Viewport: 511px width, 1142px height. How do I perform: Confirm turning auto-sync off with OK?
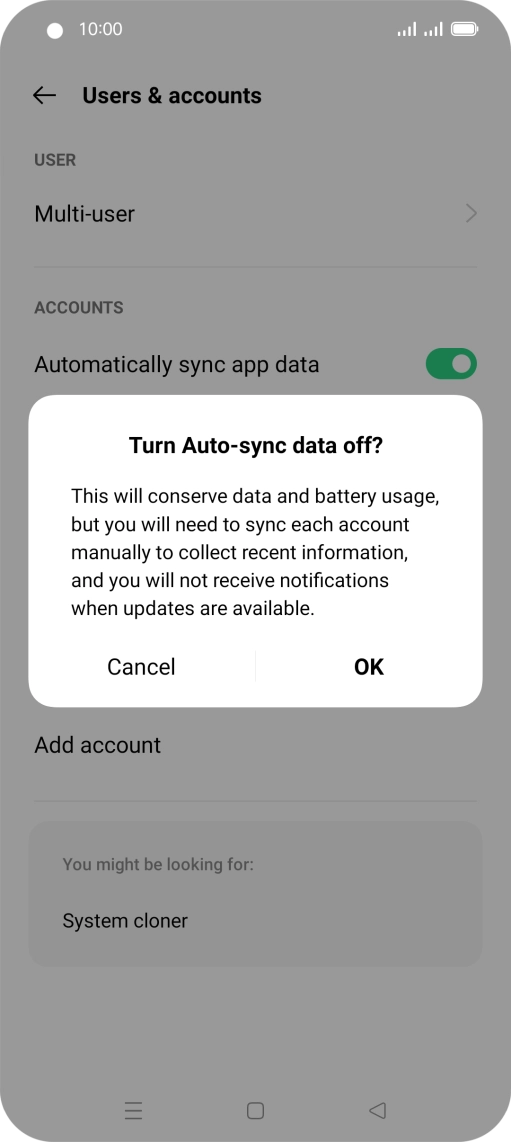click(368, 666)
